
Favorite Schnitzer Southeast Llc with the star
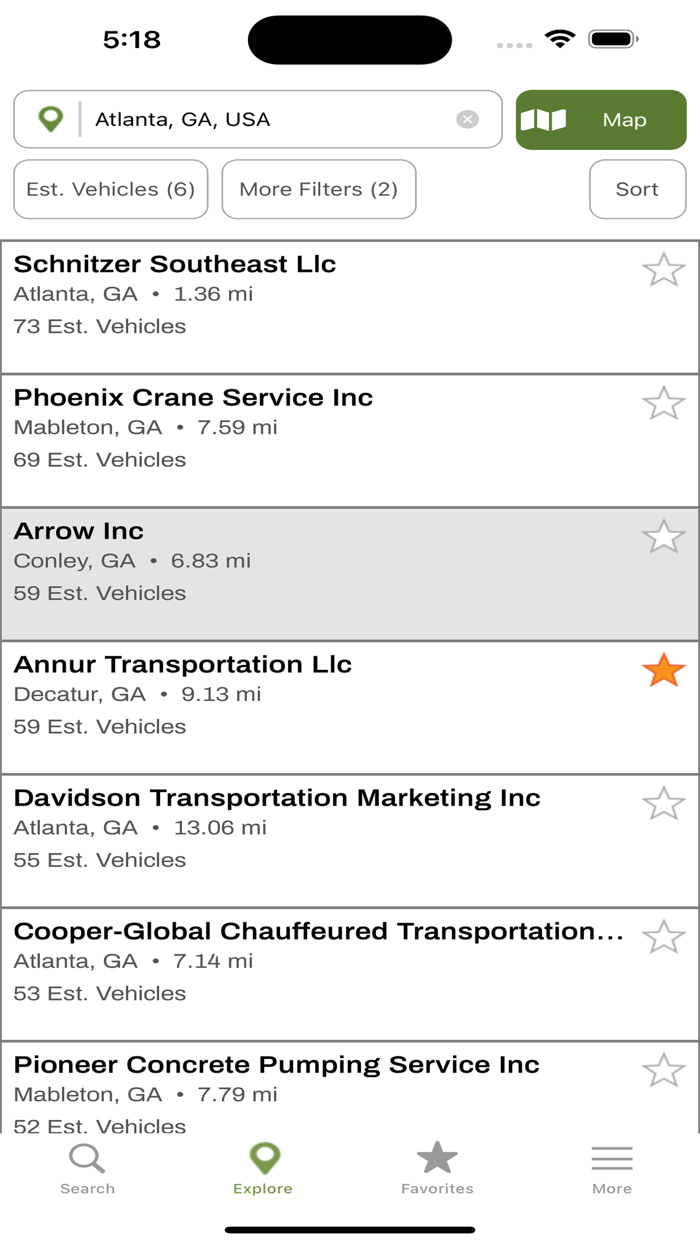663,270
